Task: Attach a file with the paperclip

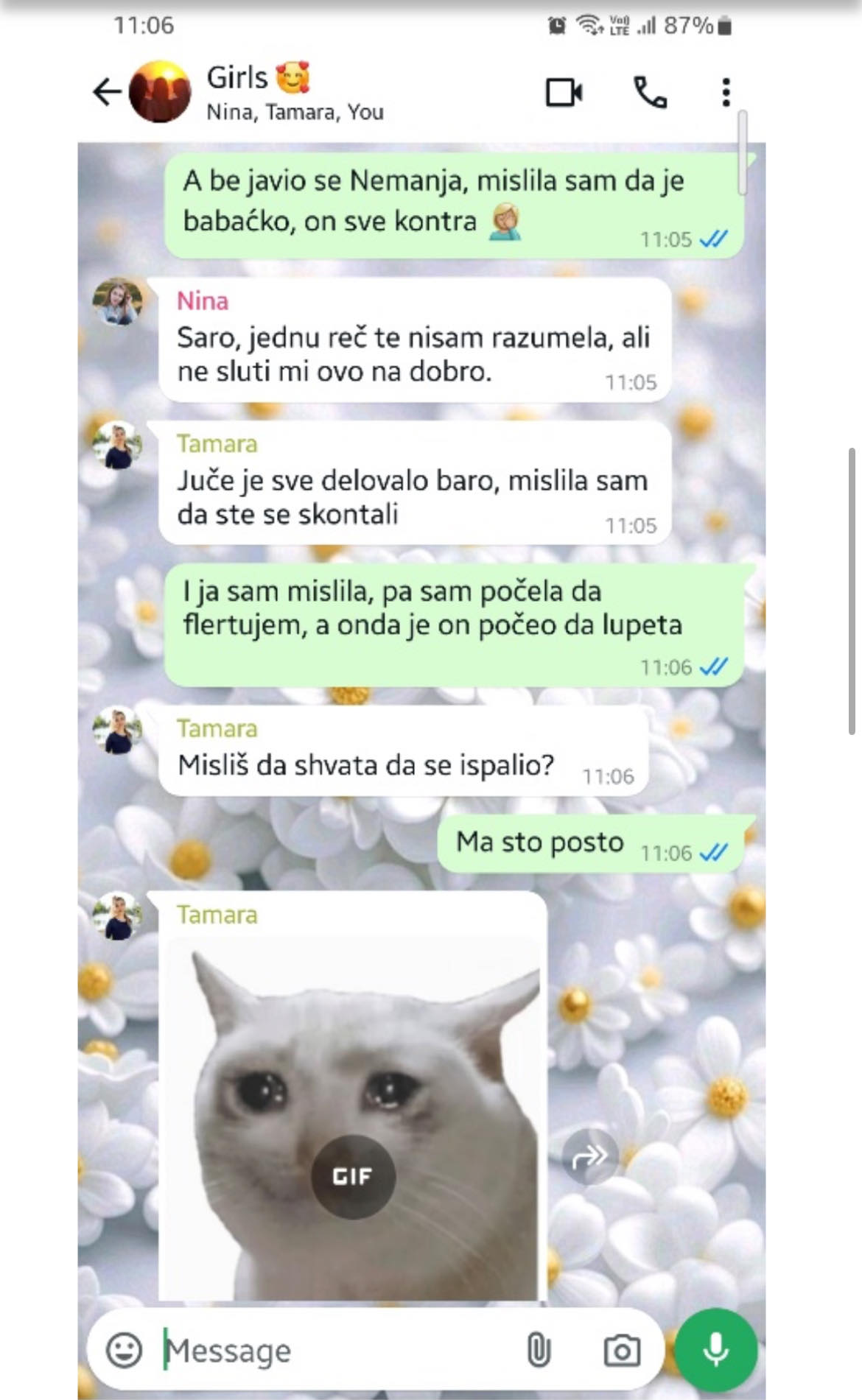Action: pyautogui.click(x=539, y=1350)
